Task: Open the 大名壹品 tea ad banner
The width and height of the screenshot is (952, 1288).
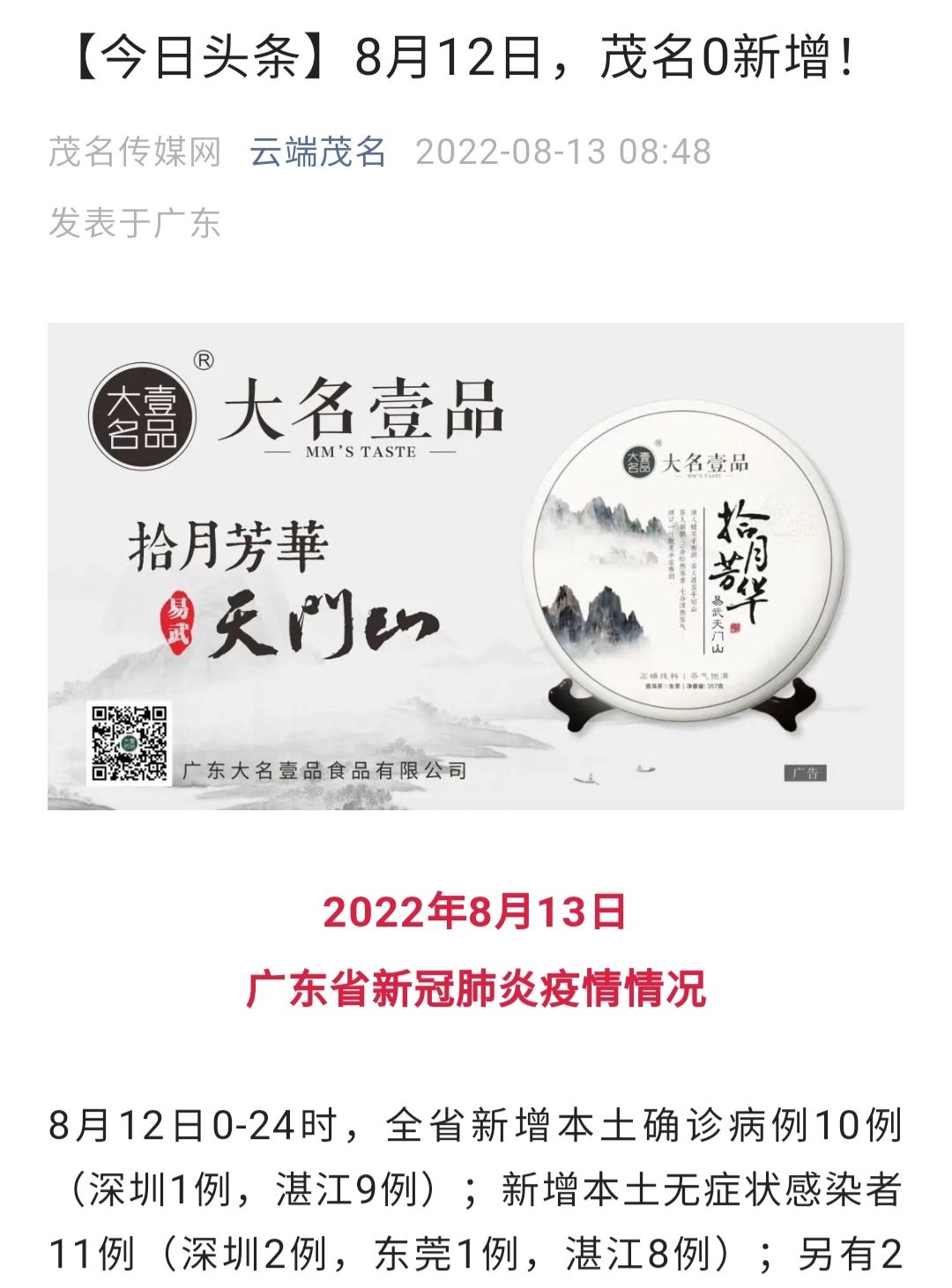Action: pyautogui.click(x=475, y=565)
